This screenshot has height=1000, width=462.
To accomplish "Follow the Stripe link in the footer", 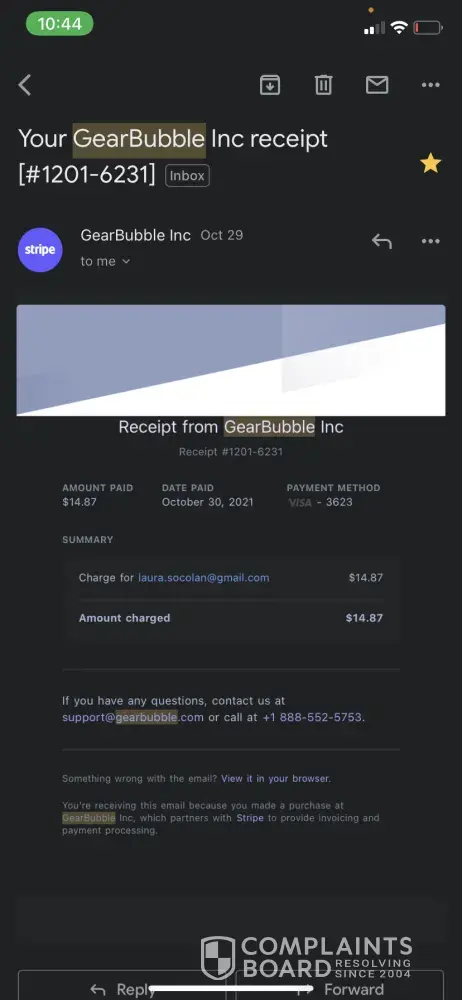I will click(250, 818).
